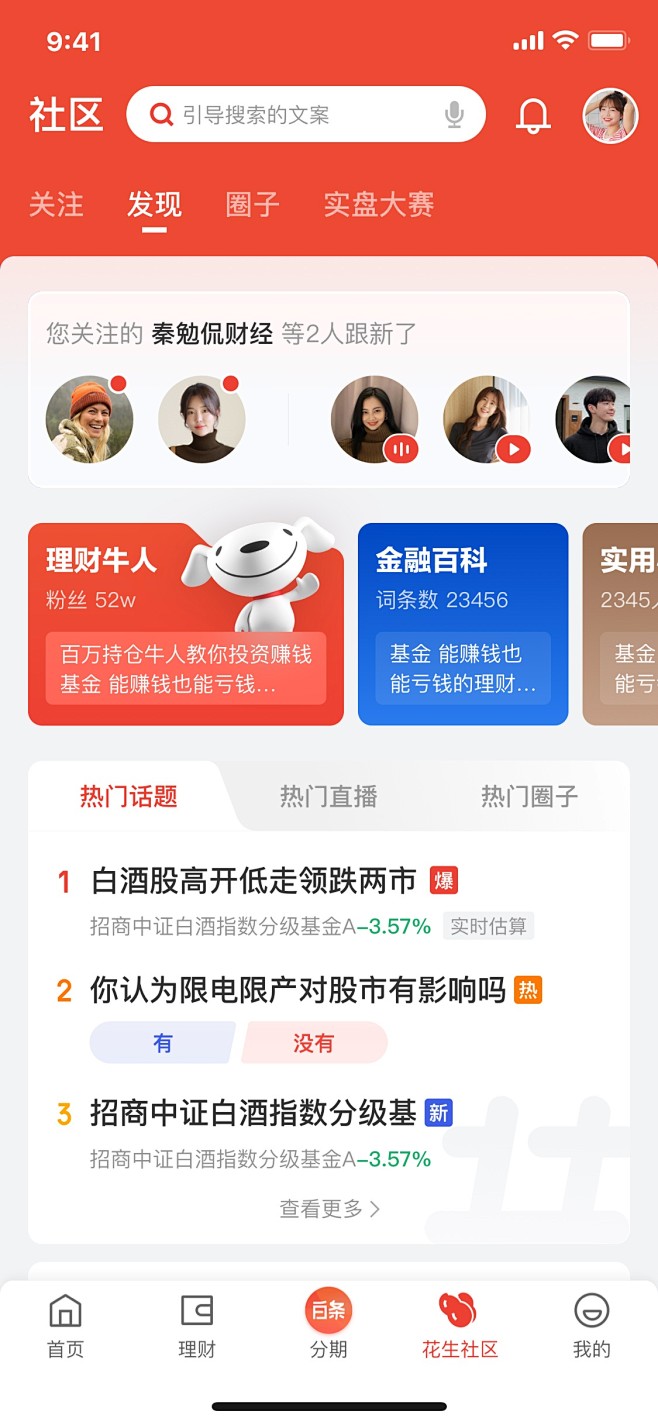This screenshot has height=1425, width=658.
Task: Open topic 白酒股高开低走领跌两市
Action: pos(253,881)
